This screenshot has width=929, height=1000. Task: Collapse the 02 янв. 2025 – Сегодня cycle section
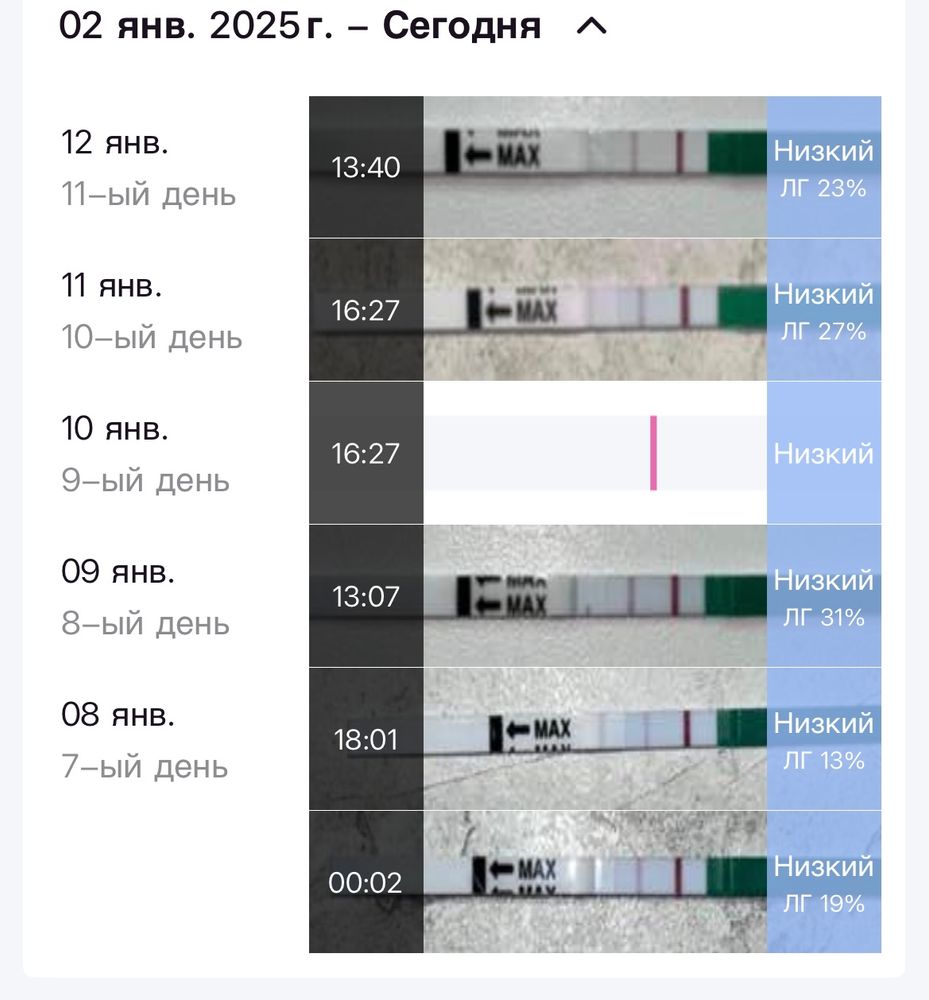pos(592,27)
